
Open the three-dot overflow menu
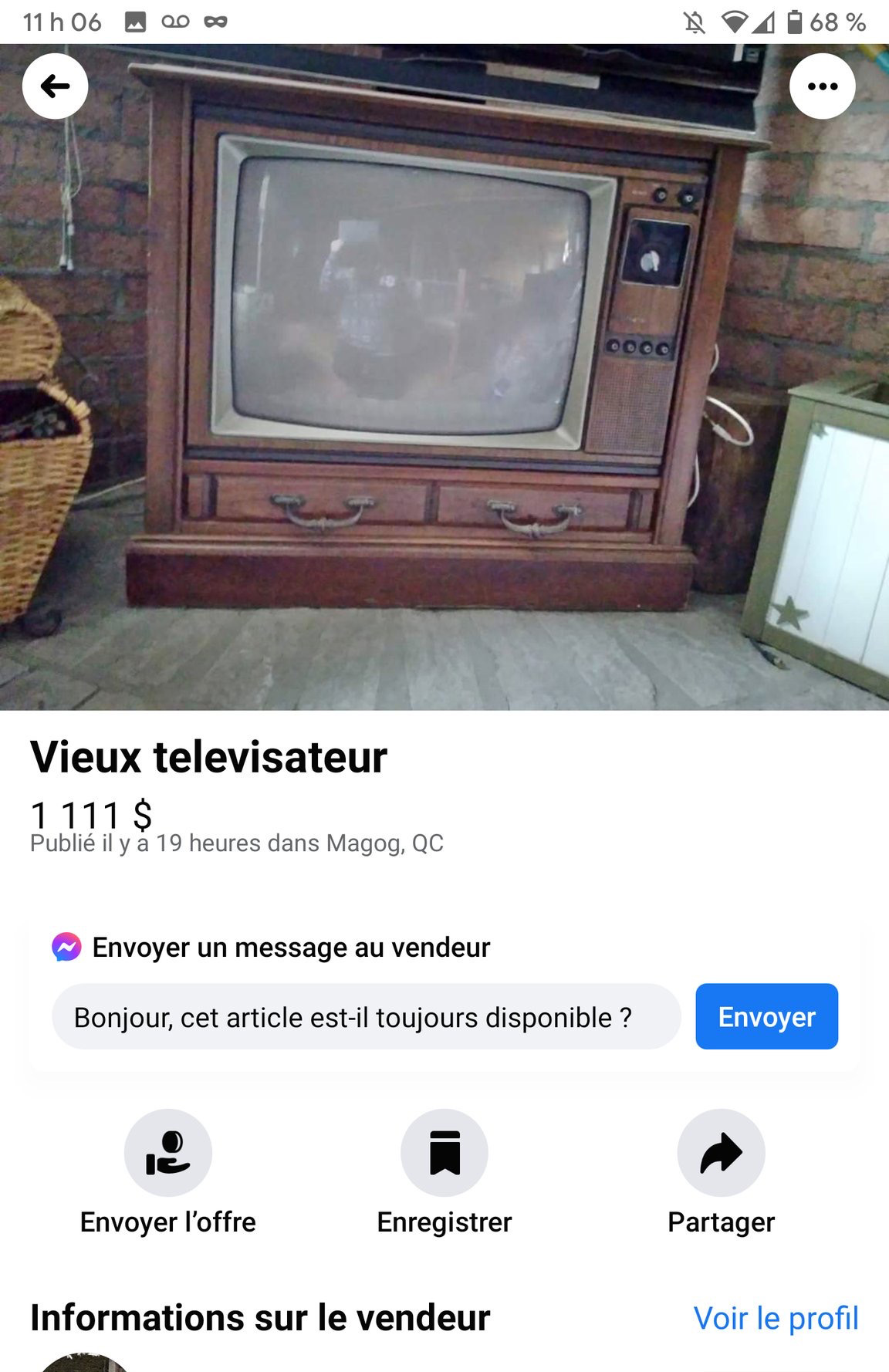pyautogui.click(x=822, y=86)
